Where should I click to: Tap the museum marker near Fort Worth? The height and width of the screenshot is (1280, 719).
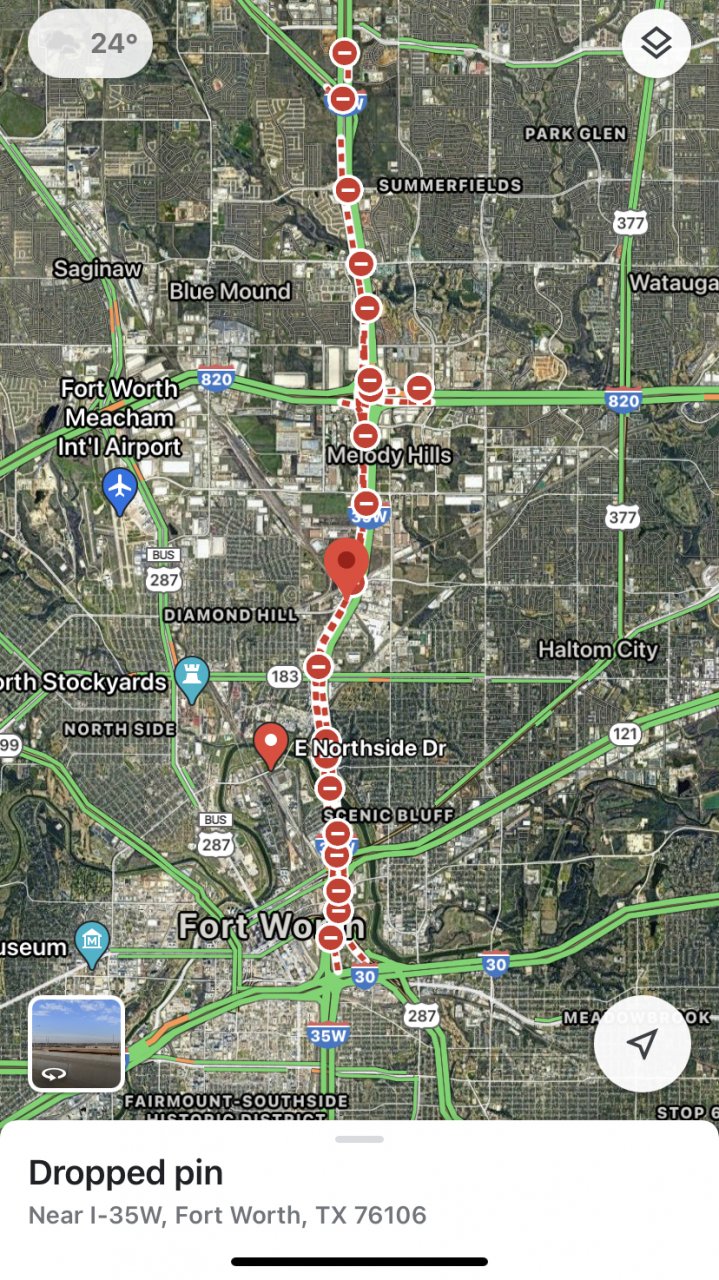click(x=92, y=942)
